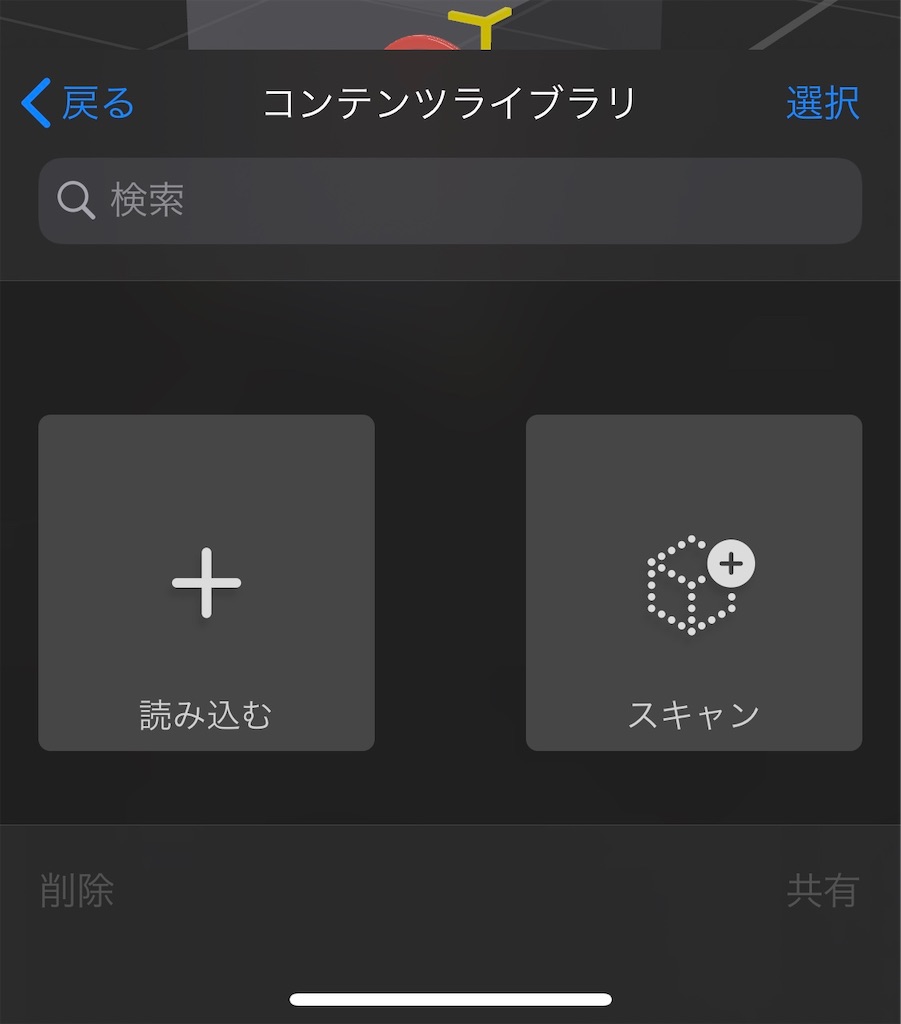This screenshot has width=901, height=1024.
Task: Tap the home indicator bar at bottom
Action: [450, 998]
